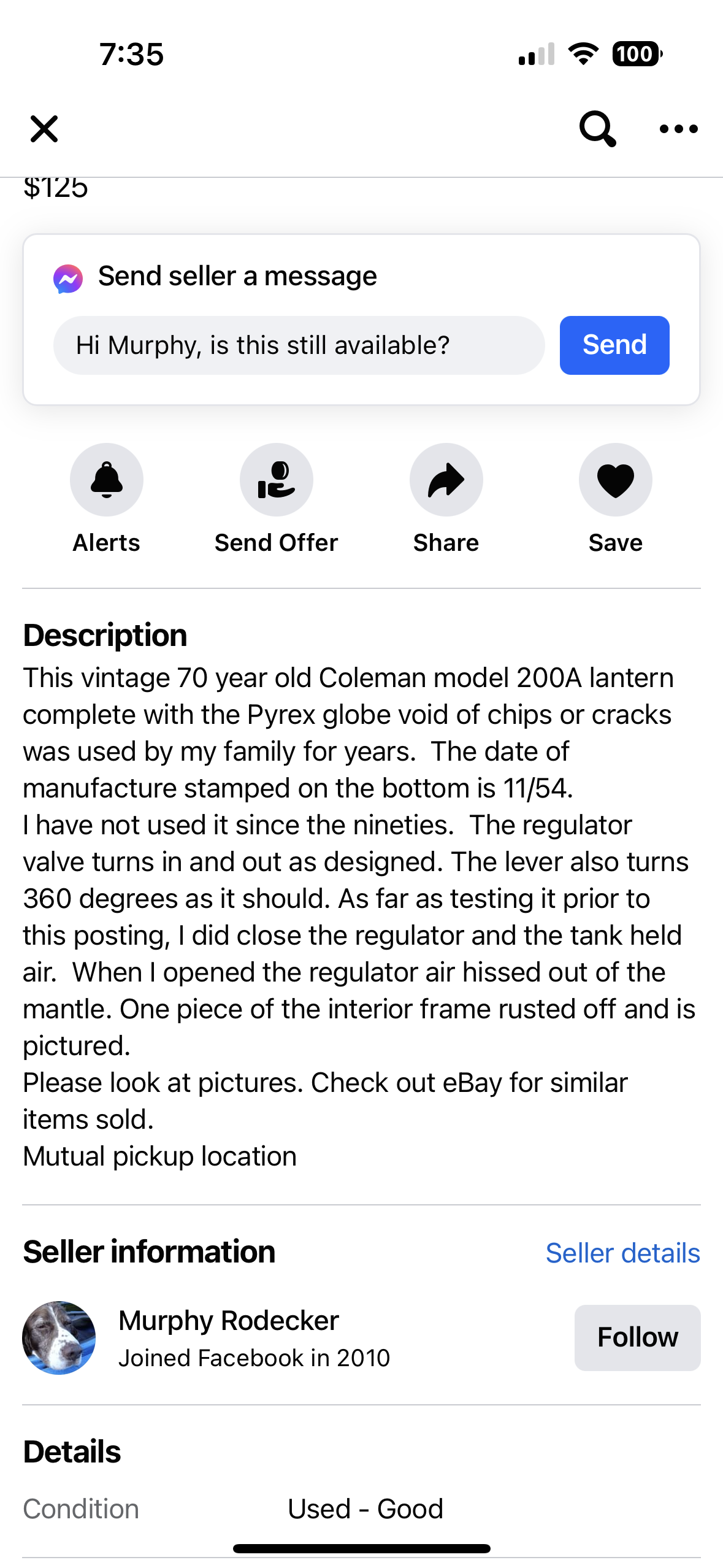Open Murphy Rodecker's seller profile
The height and width of the screenshot is (1568, 723).
tap(229, 1320)
